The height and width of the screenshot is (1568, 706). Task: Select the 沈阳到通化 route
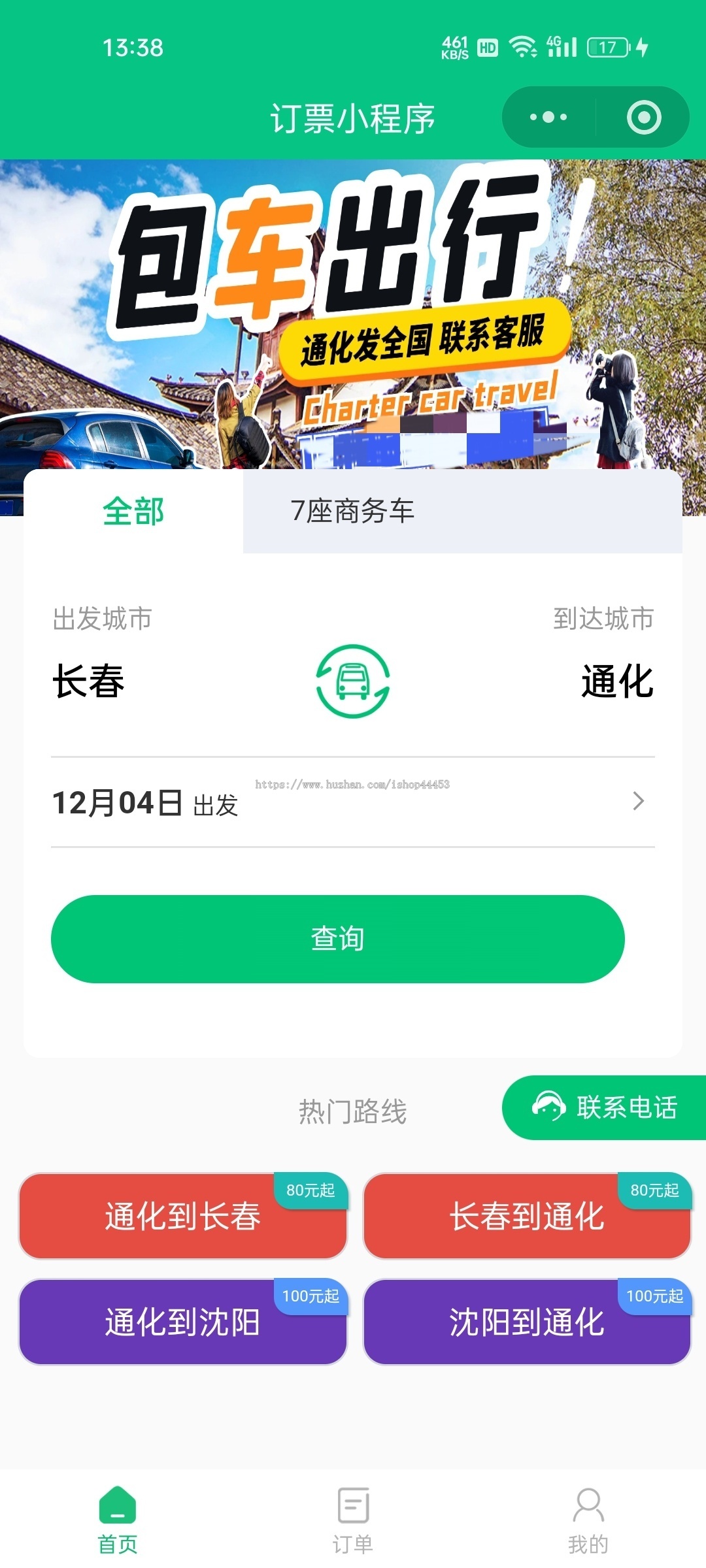[526, 1324]
